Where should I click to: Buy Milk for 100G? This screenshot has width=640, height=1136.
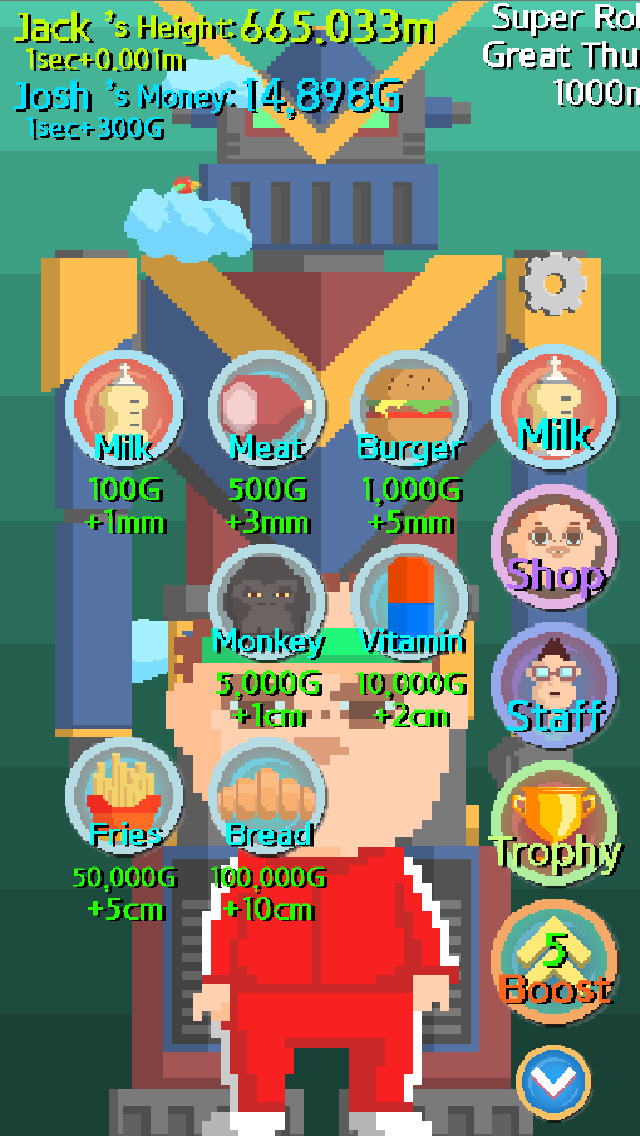click(124, 411)
